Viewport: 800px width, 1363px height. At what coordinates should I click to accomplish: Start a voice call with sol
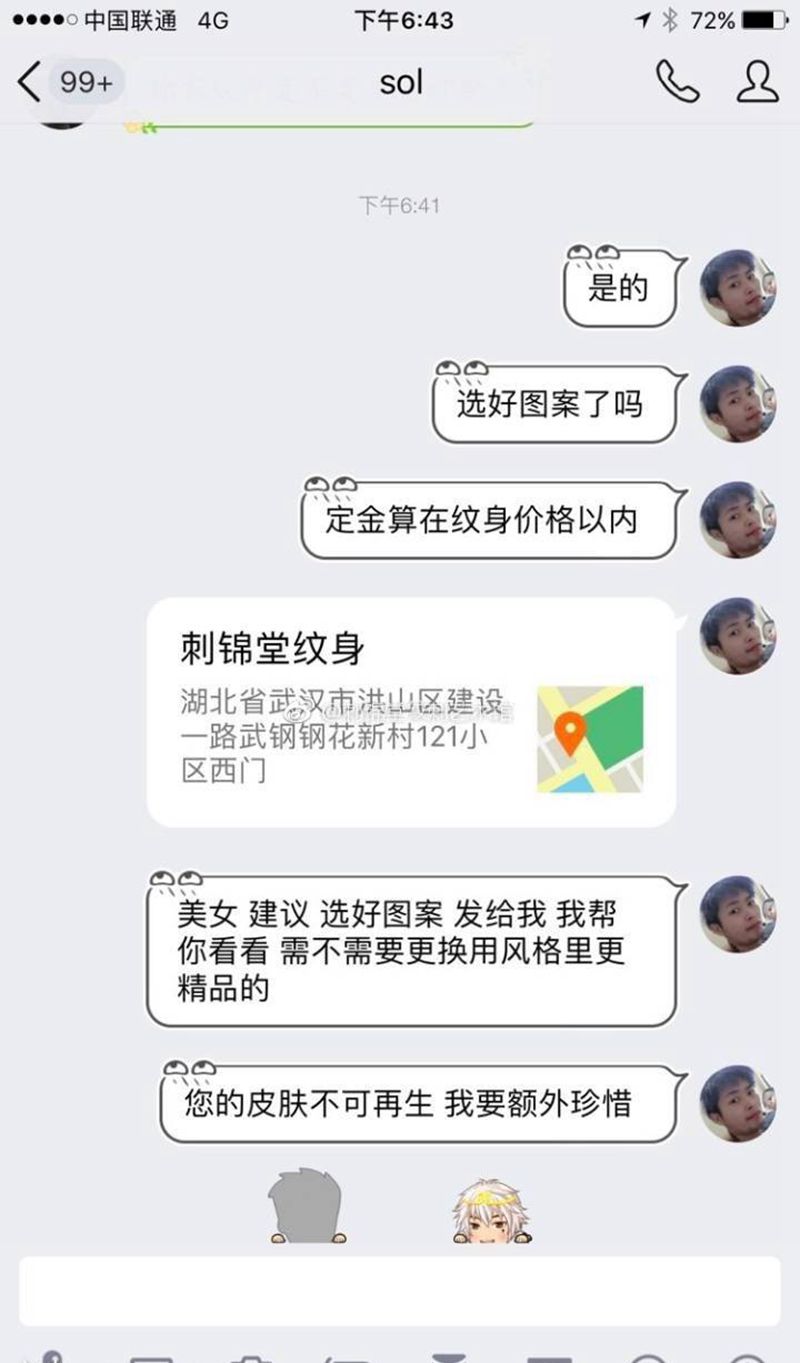pos(676,81)
